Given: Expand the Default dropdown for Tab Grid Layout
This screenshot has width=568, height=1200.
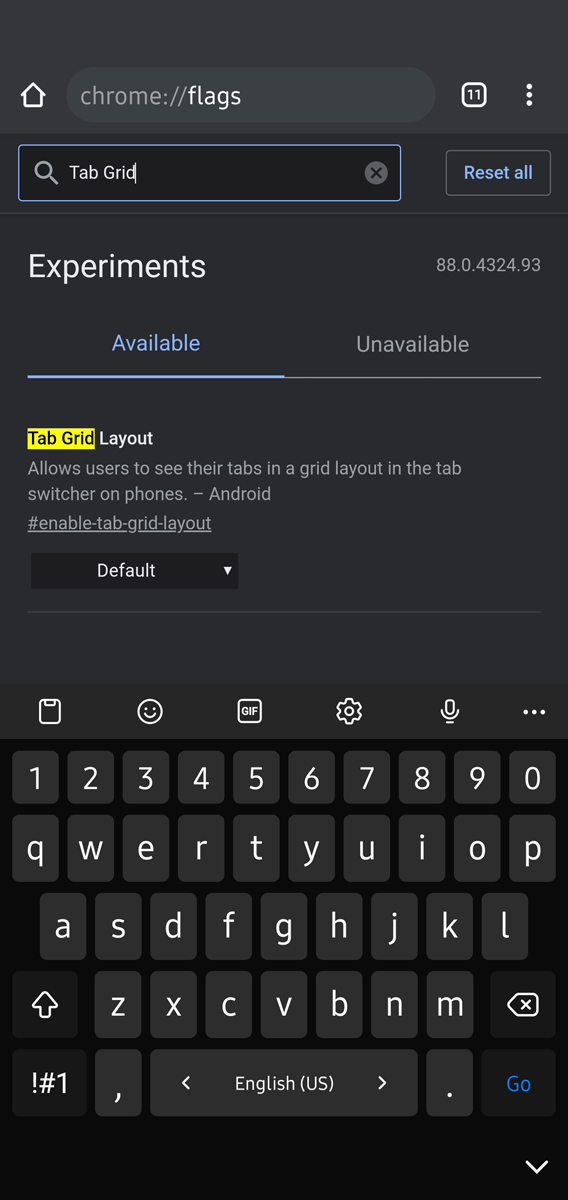Looking at the screenshot, I should [134, 571].
